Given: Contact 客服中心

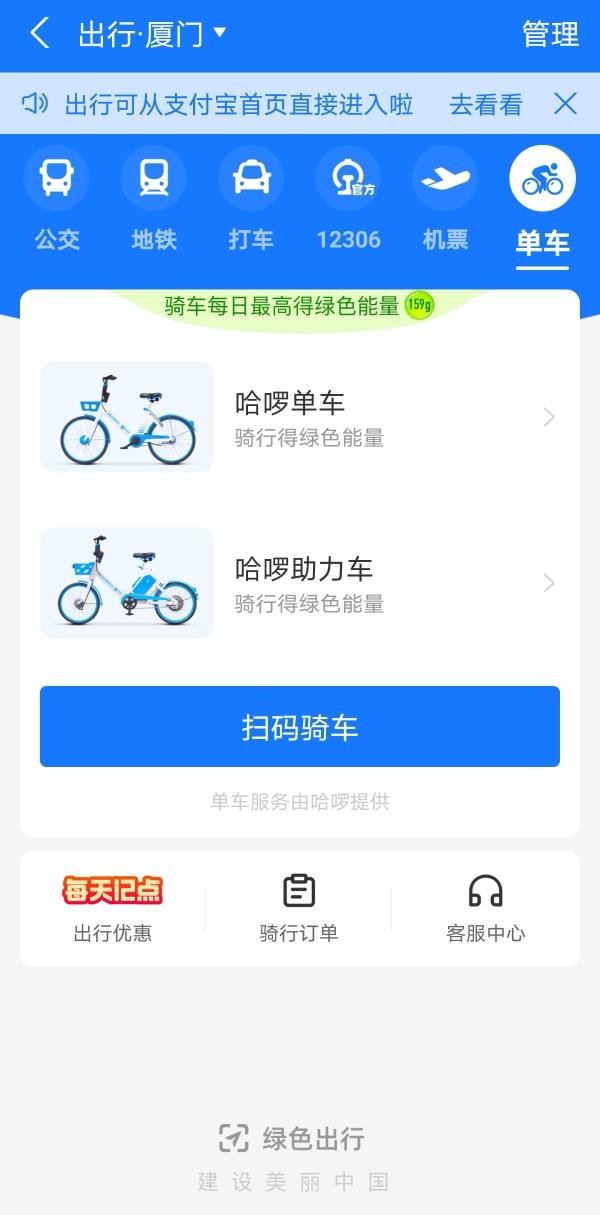Looking at the screenshot, I should pos(485,908).
